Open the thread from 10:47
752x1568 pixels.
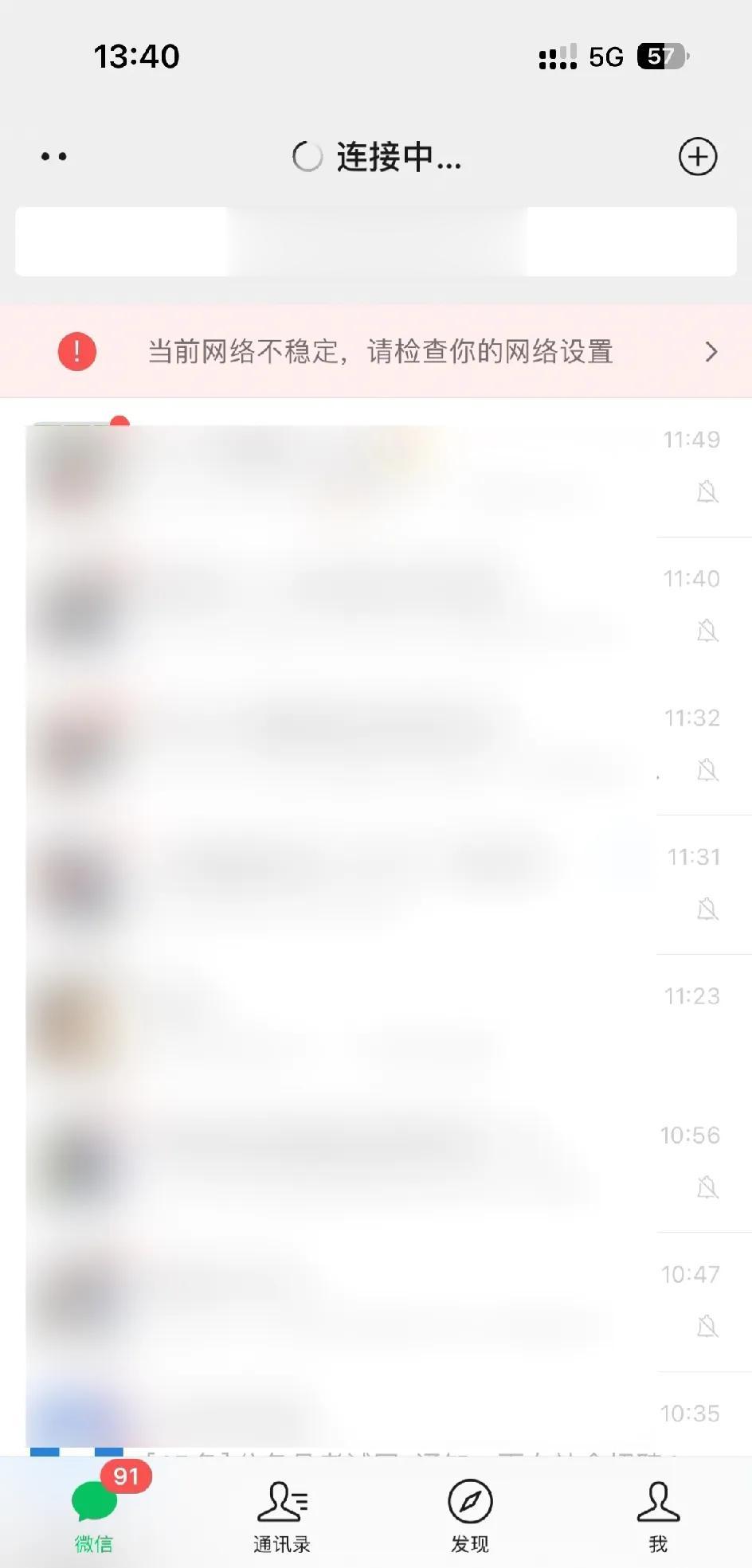375,1301
